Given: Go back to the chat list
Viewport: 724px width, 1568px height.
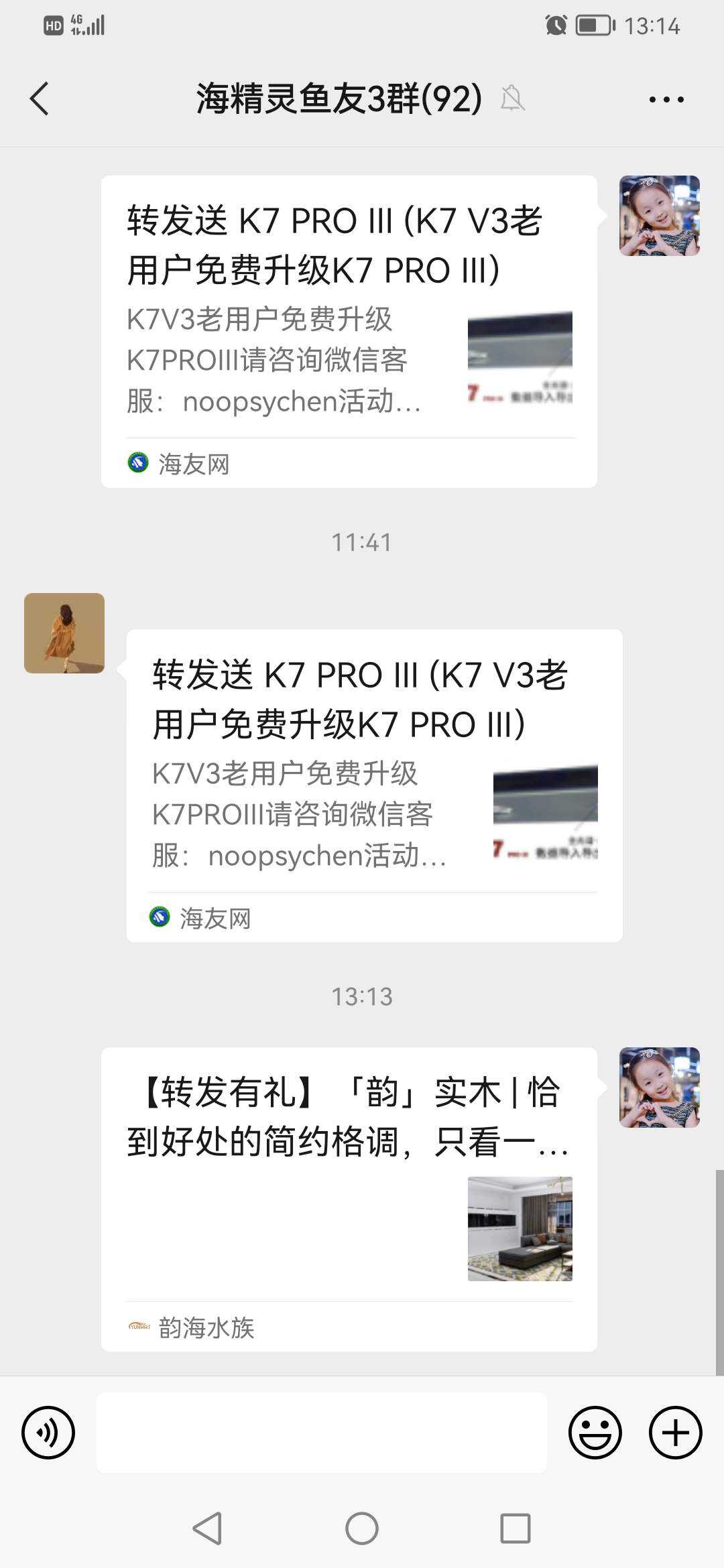Looking at the screenshot, I should pos(40,99).
